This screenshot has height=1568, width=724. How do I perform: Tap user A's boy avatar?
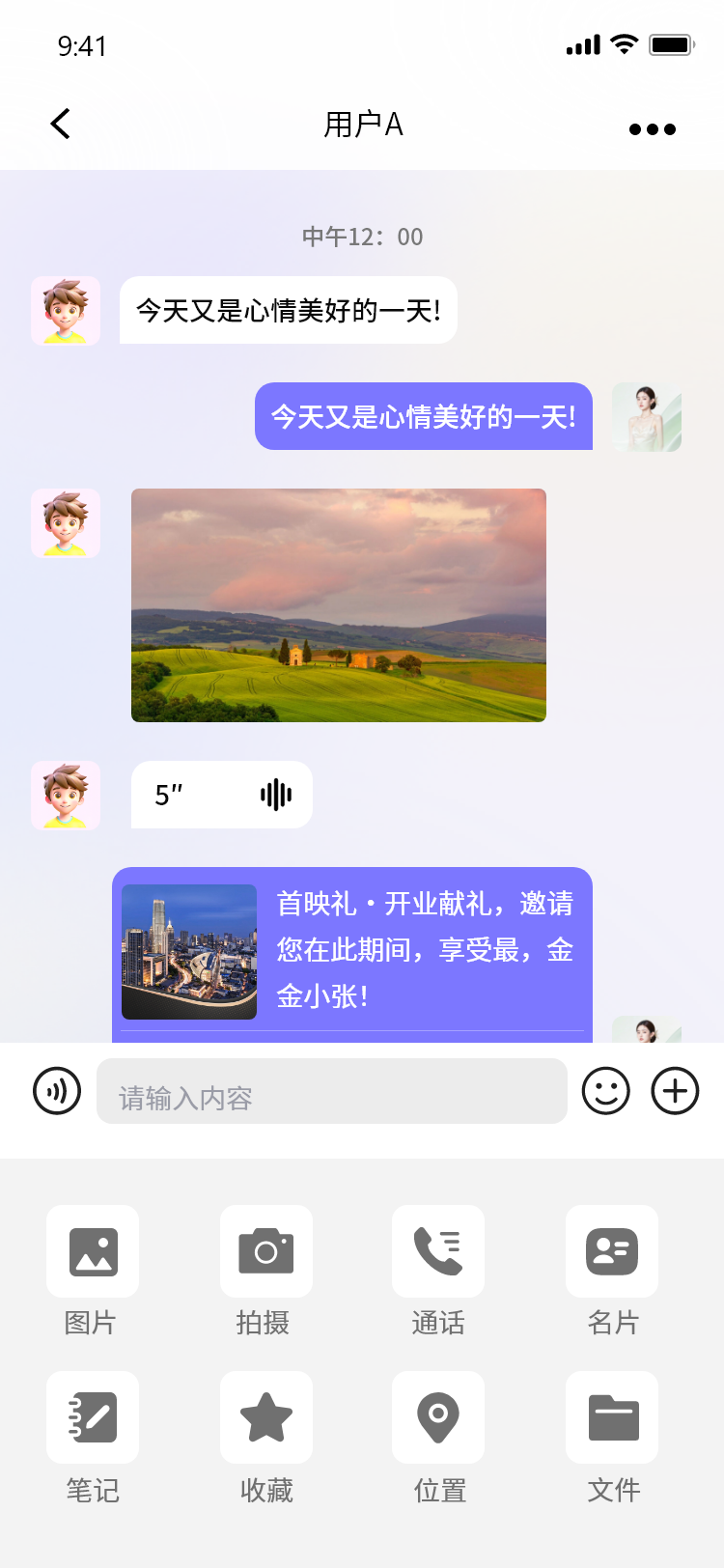pos(65,311)
